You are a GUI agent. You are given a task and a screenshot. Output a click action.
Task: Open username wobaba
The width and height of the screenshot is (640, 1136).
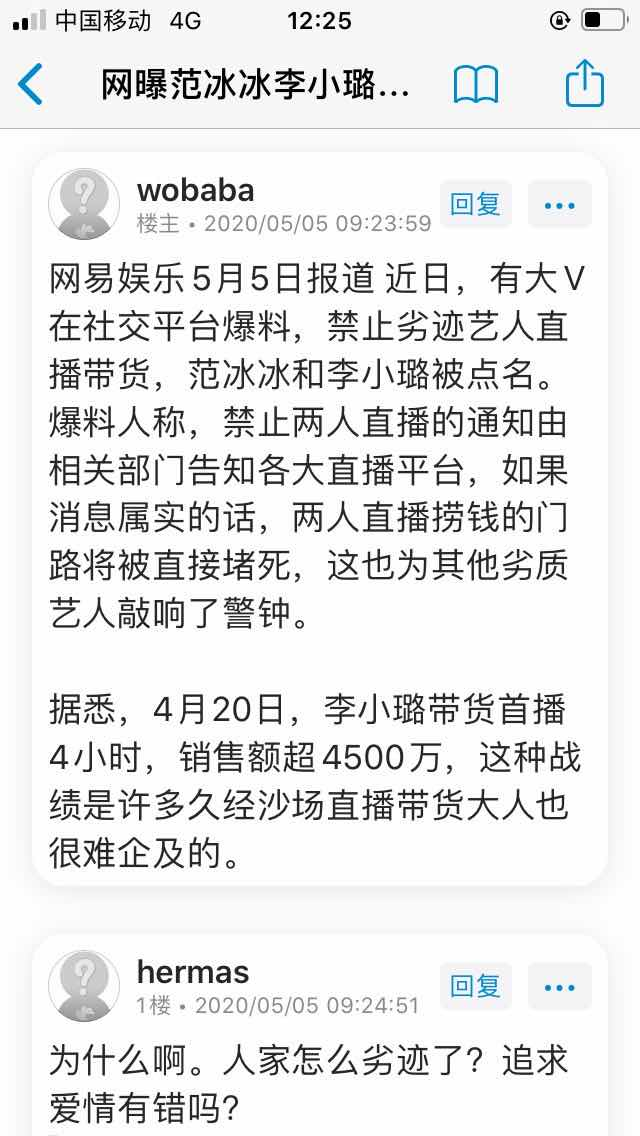(x=195, y=190)
